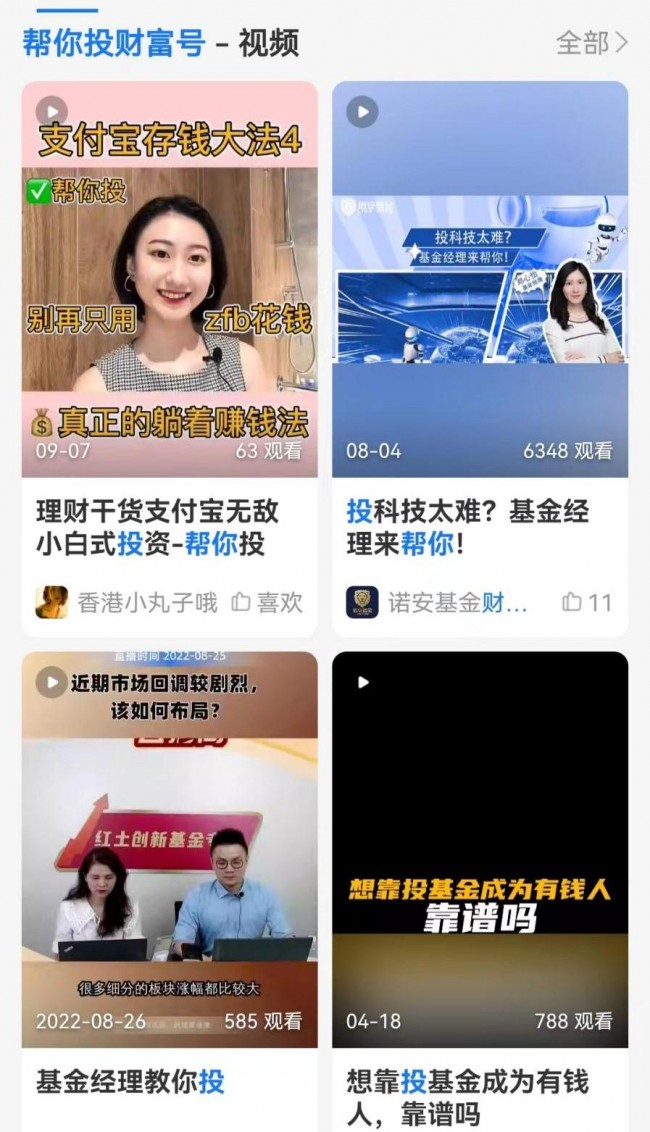Open the 诺安基金 author profile
The width and height of the screenshot is (650, 1132).
(x=440, y=602)
